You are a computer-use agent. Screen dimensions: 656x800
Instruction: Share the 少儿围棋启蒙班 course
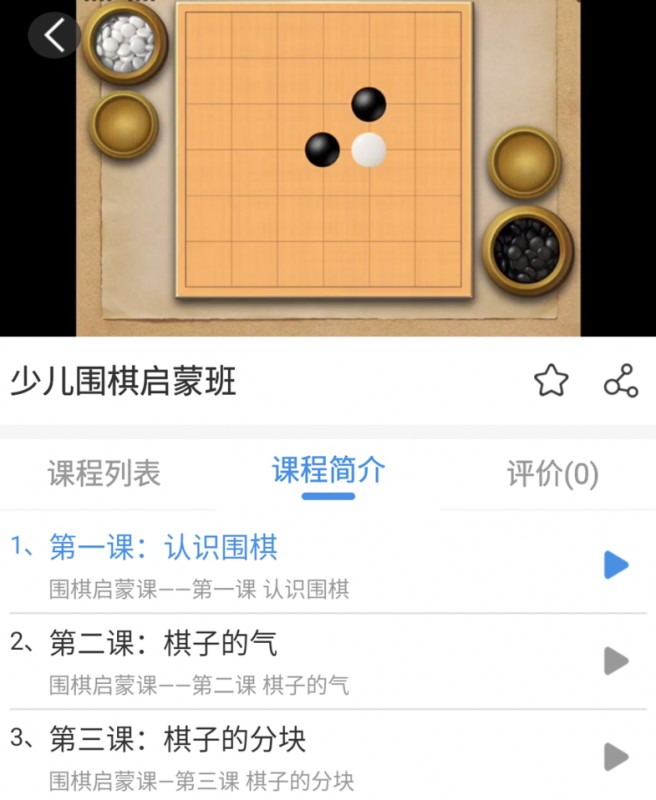[620, 381]
